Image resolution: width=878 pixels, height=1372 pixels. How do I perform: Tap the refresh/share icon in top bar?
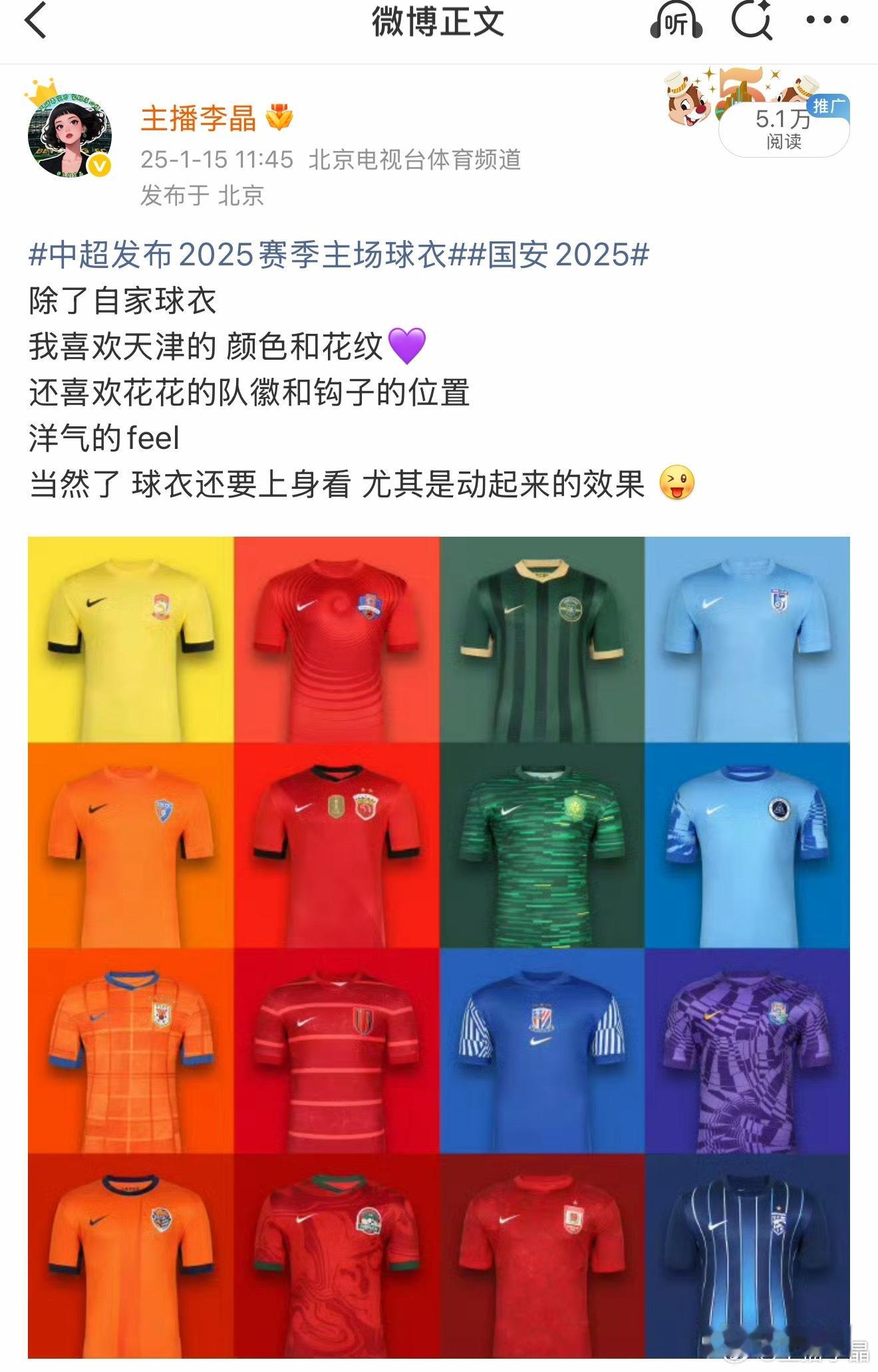pyautogui.click(x=750, y=20)
